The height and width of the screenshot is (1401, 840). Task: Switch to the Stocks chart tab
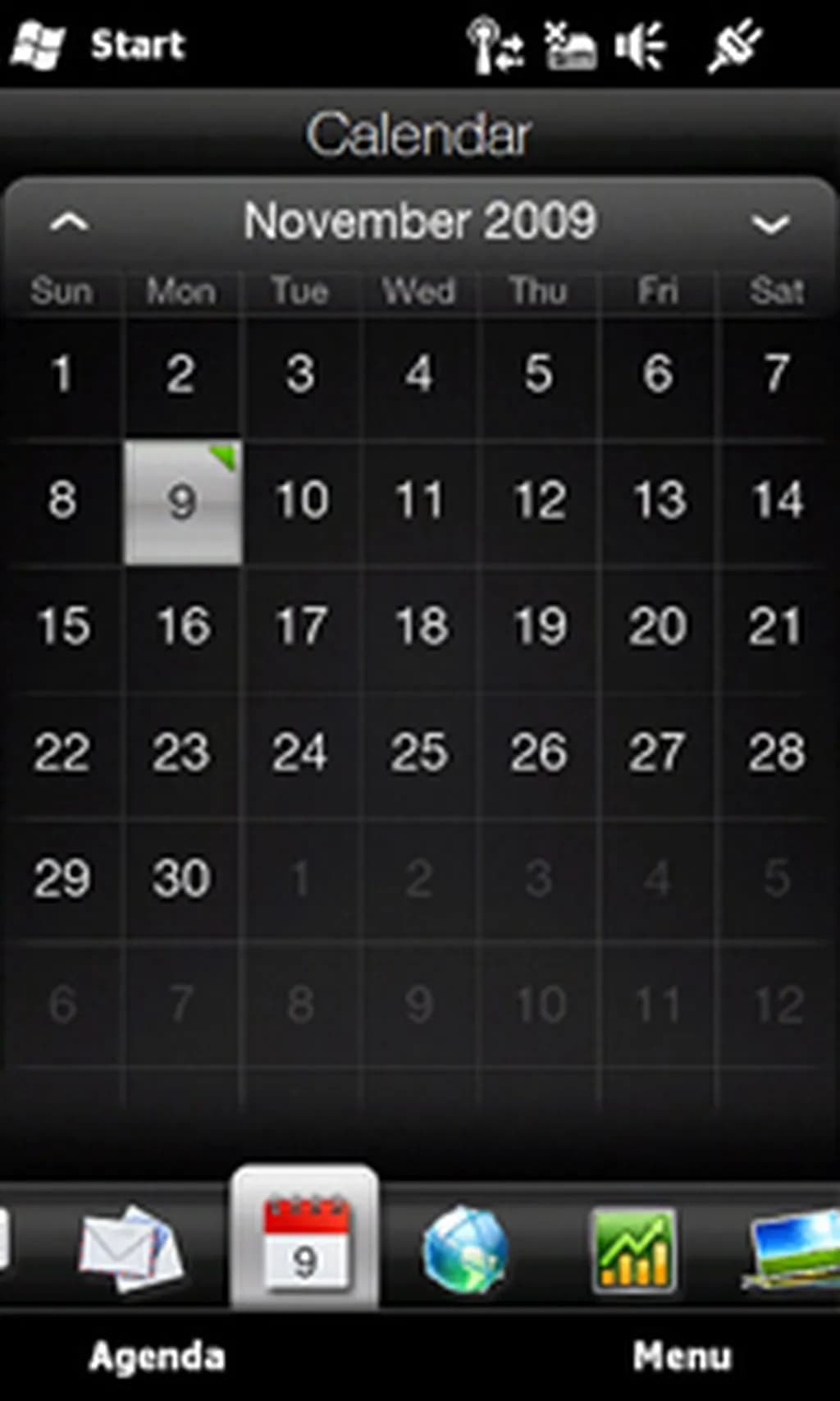(633, 1249)
